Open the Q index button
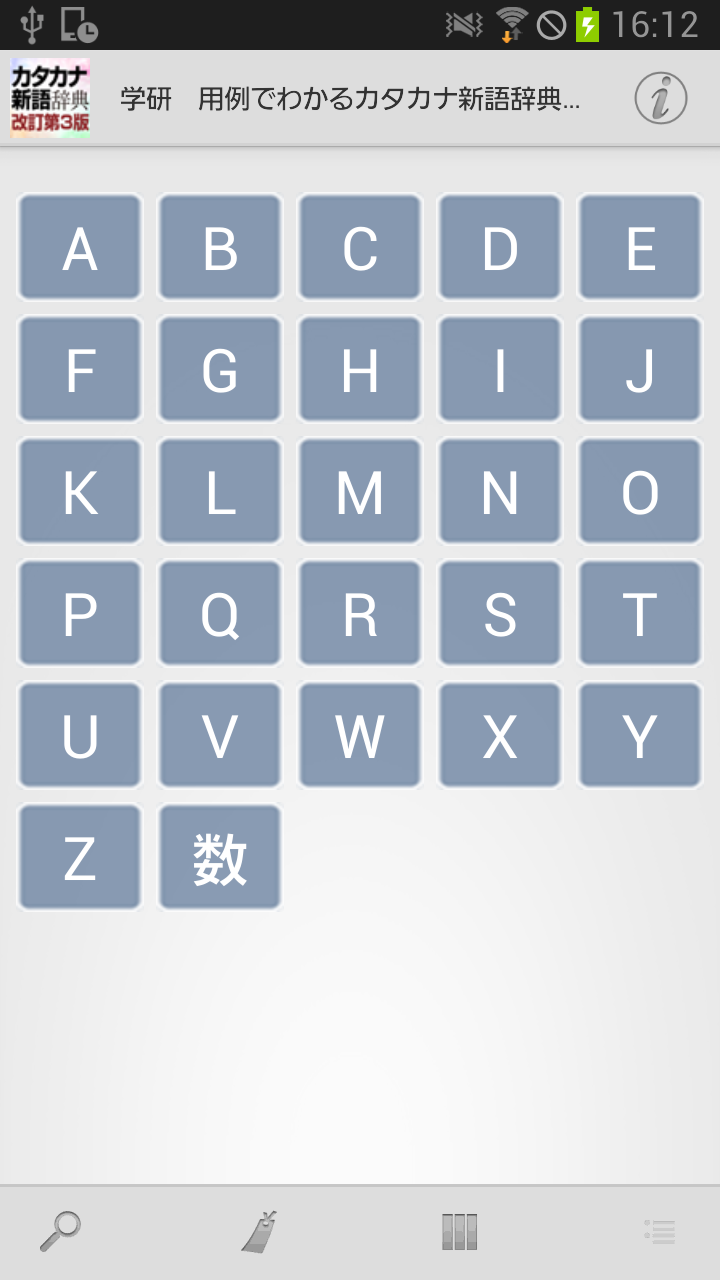720x1280 pixels. (220, 614)
